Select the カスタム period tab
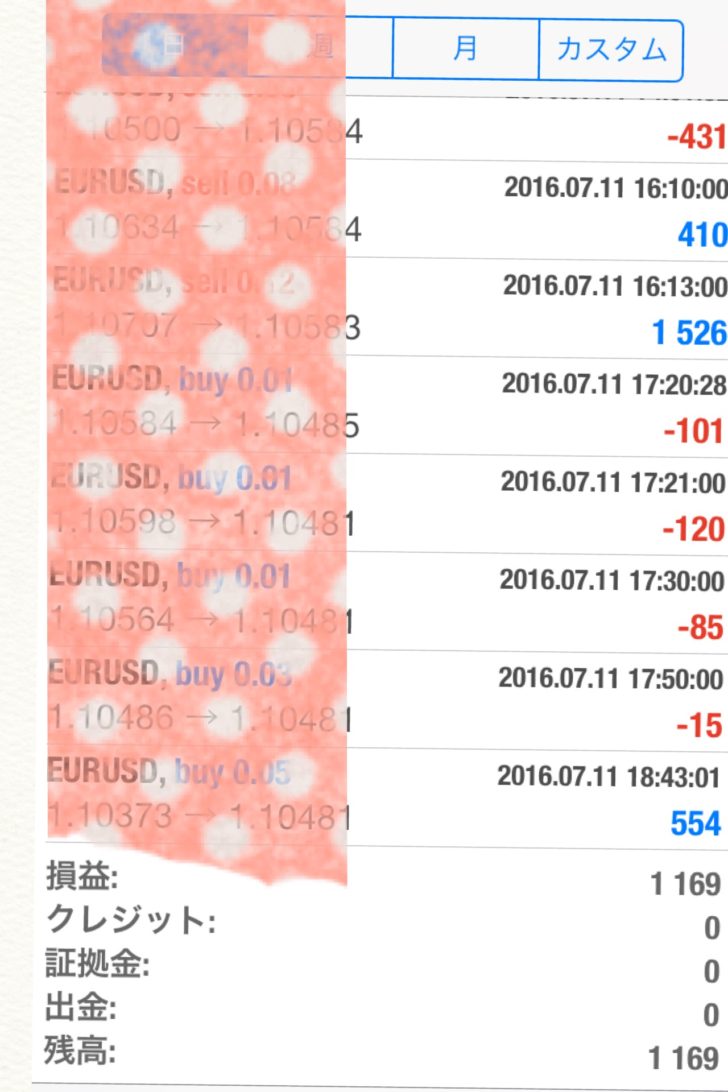Image resolution: width=728 pixels, height=1092 pixels. 610,49
